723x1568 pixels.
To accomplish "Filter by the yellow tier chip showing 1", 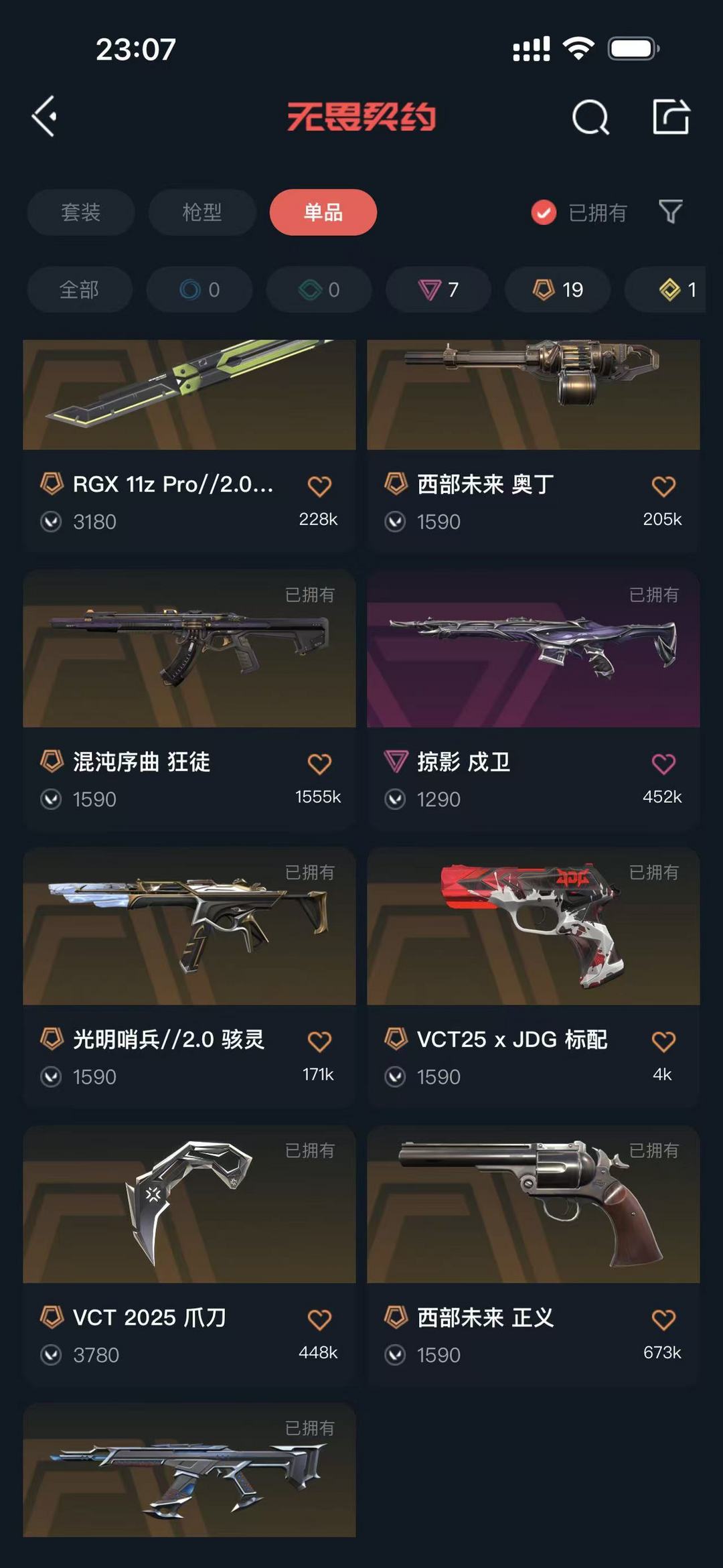I will tap(676, 289).
